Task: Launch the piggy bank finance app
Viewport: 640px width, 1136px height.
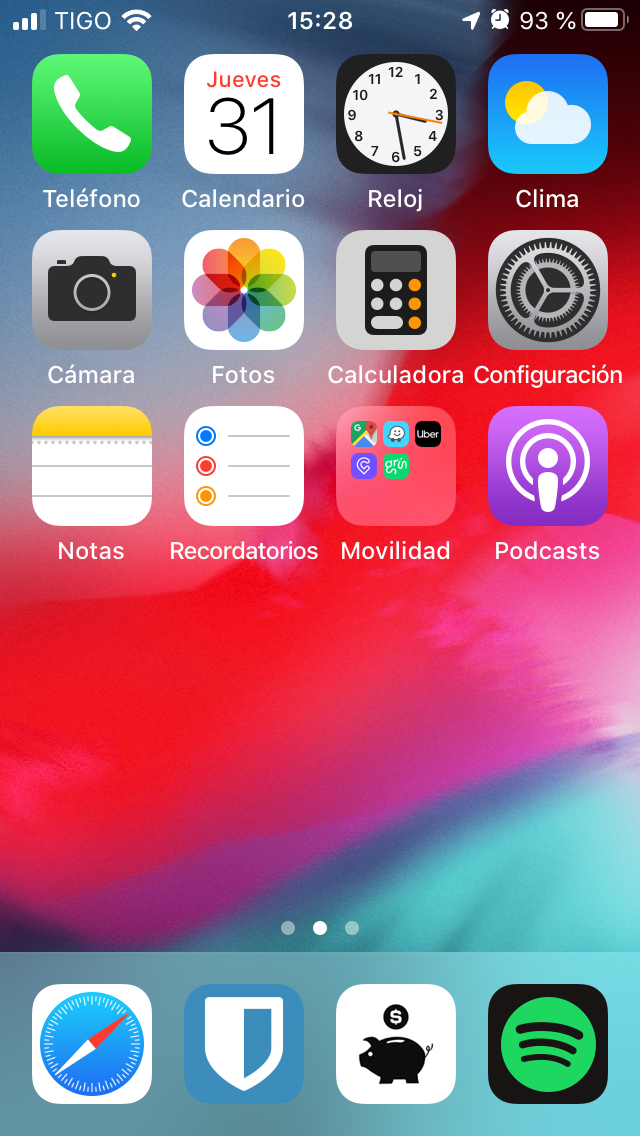Action: tap(396, 1044)
